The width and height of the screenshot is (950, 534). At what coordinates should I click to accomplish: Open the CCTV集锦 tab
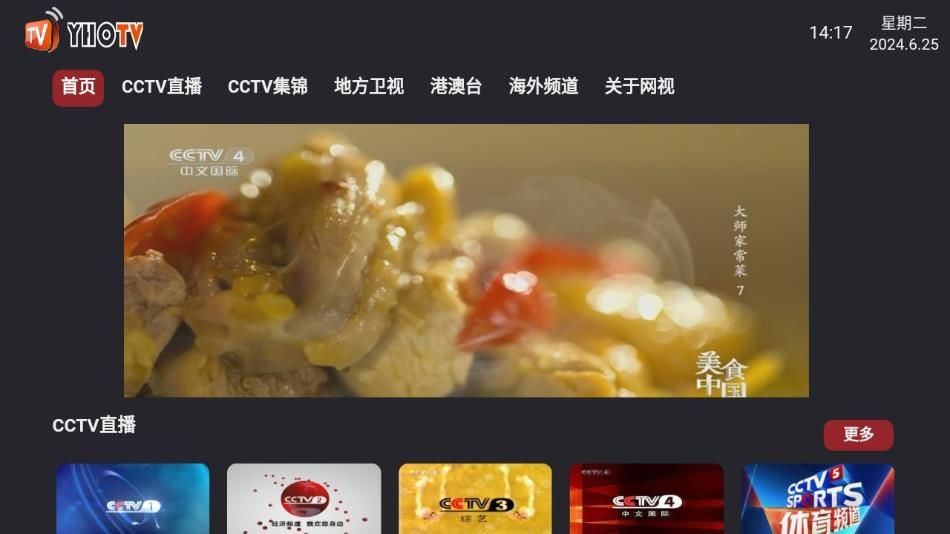[x=268, y=87]
